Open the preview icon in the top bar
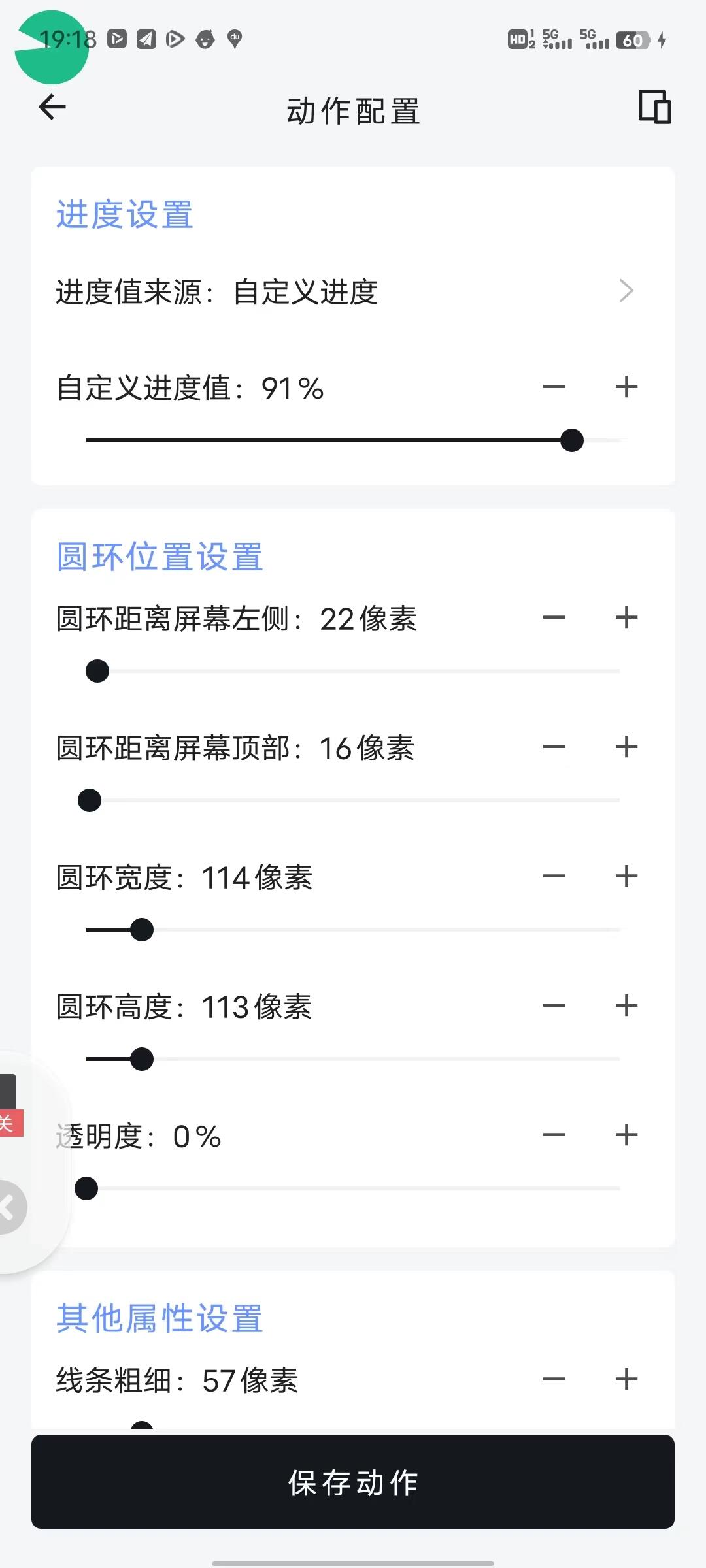 [x=654, y=107]
